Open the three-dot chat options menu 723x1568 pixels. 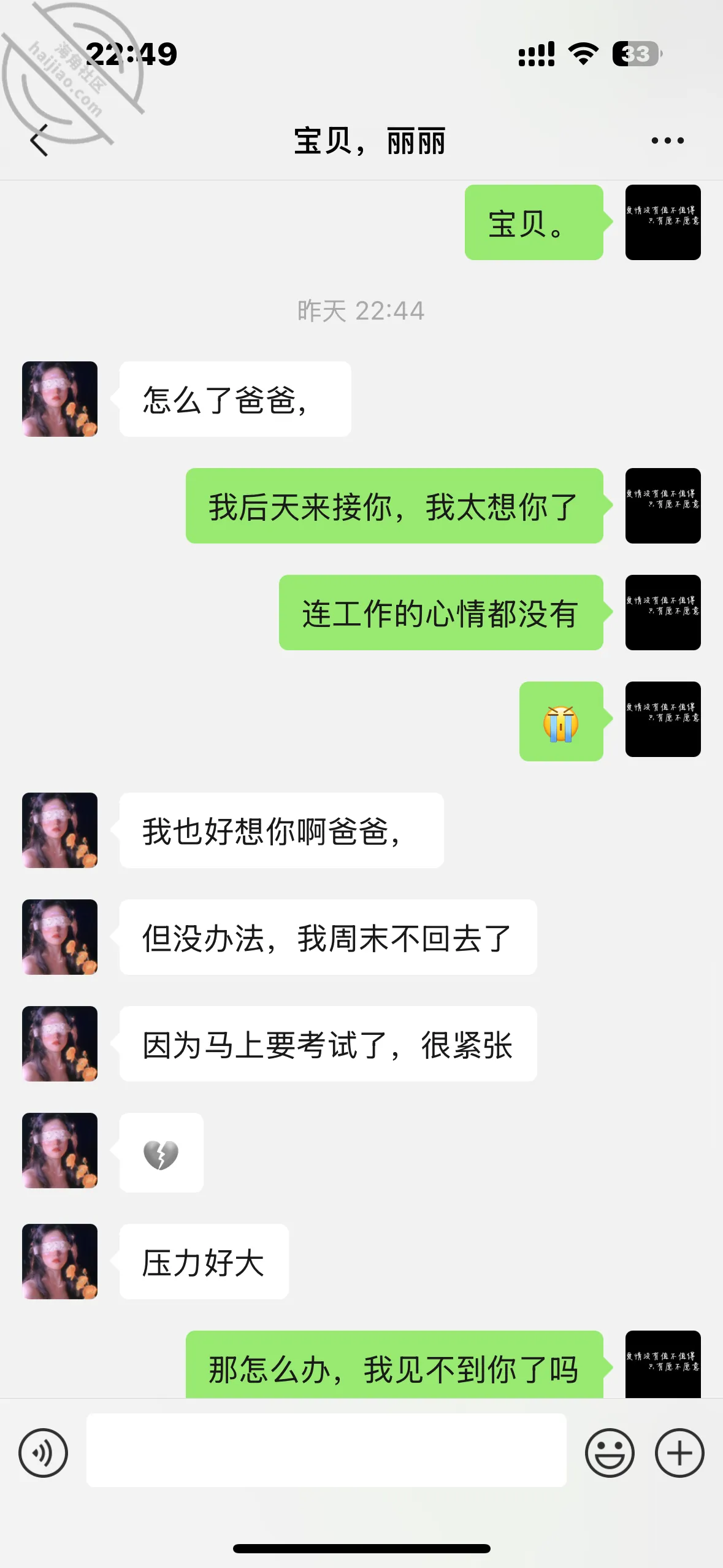[x=667, y=140]
